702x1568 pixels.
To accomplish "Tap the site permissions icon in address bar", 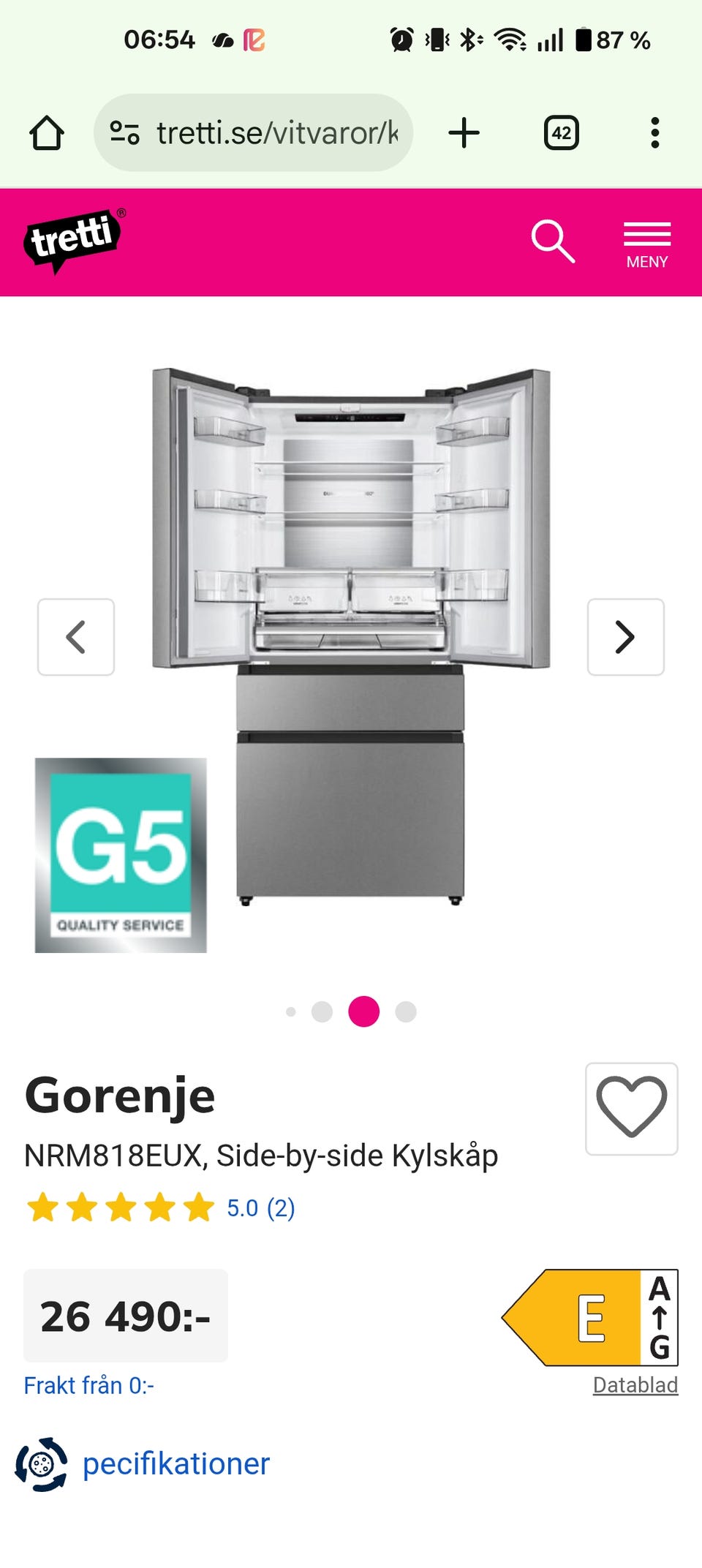I will pyautogui.click(x=124, y=132).
